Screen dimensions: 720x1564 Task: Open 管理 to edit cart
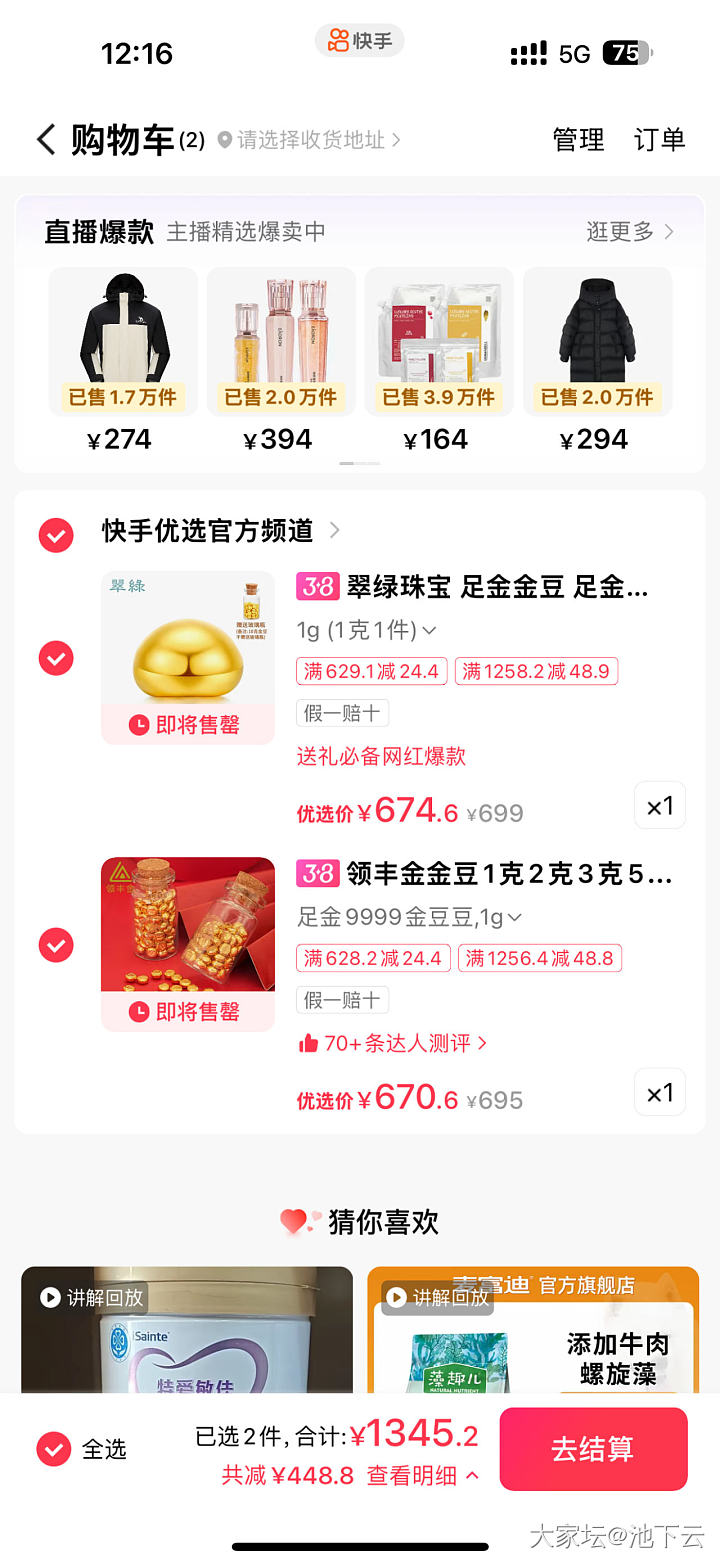578,140
